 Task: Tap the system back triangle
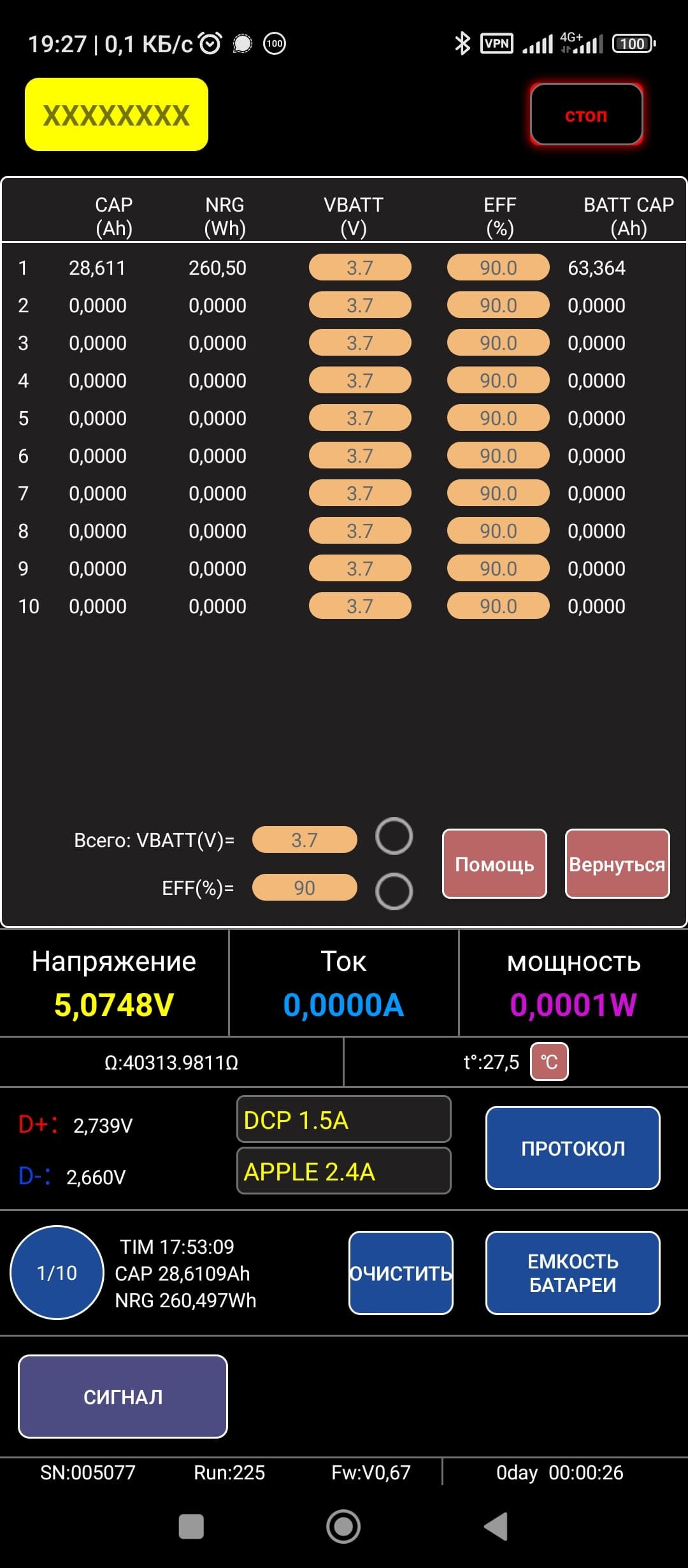496,1527
